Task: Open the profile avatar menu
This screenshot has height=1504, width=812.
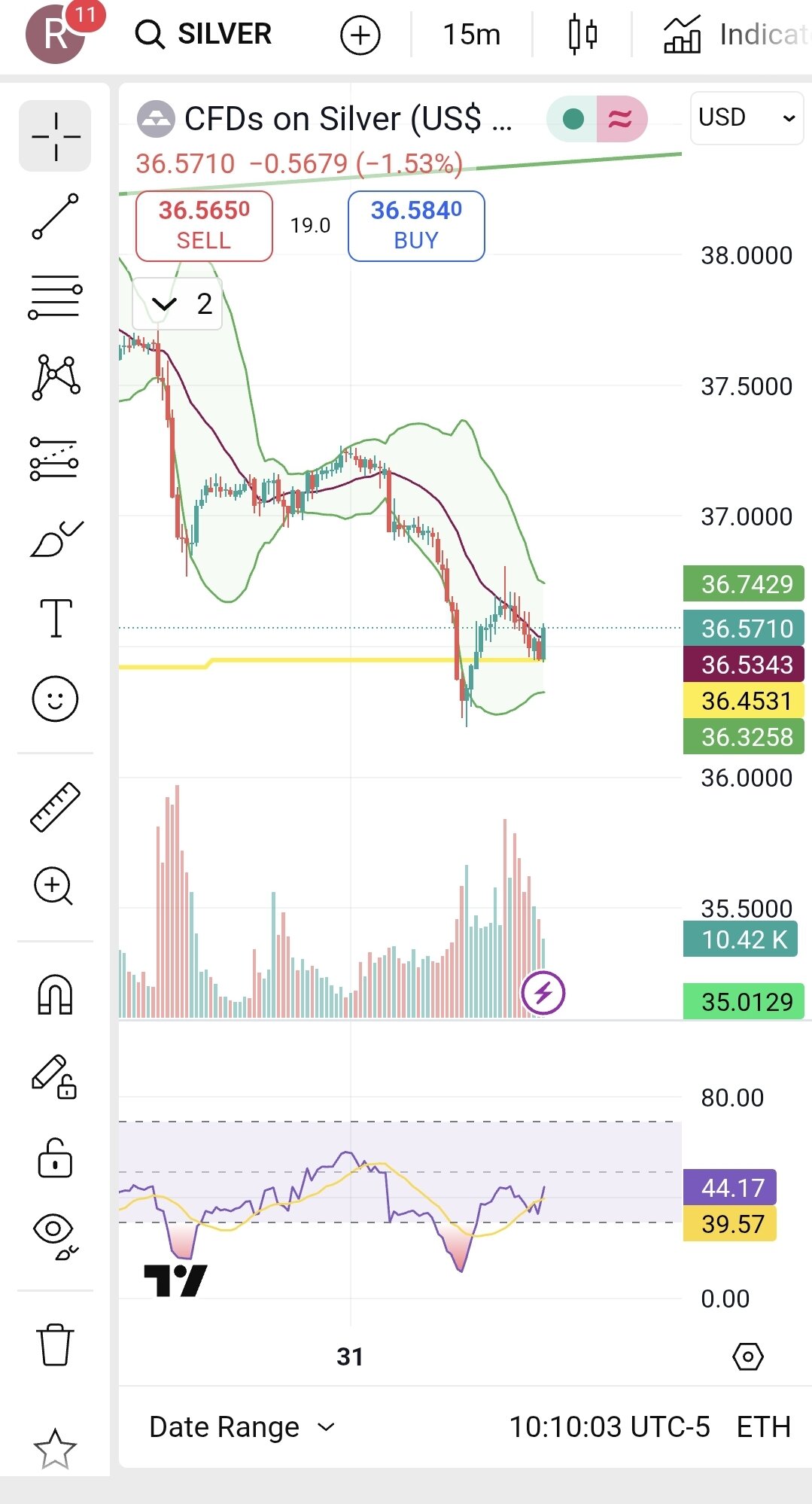Action: click(55, 35)
